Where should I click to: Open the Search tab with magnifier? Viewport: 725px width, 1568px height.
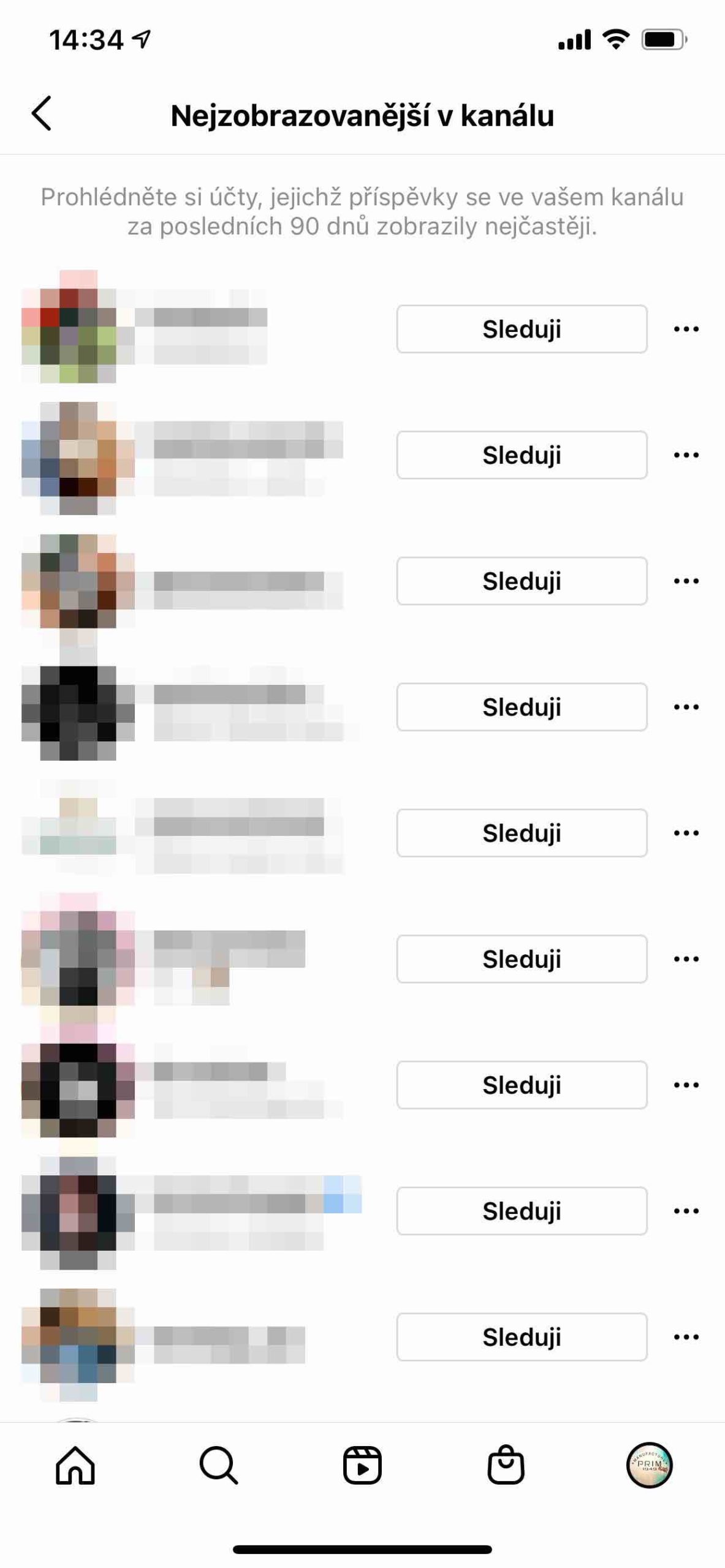click(219, 1466)
